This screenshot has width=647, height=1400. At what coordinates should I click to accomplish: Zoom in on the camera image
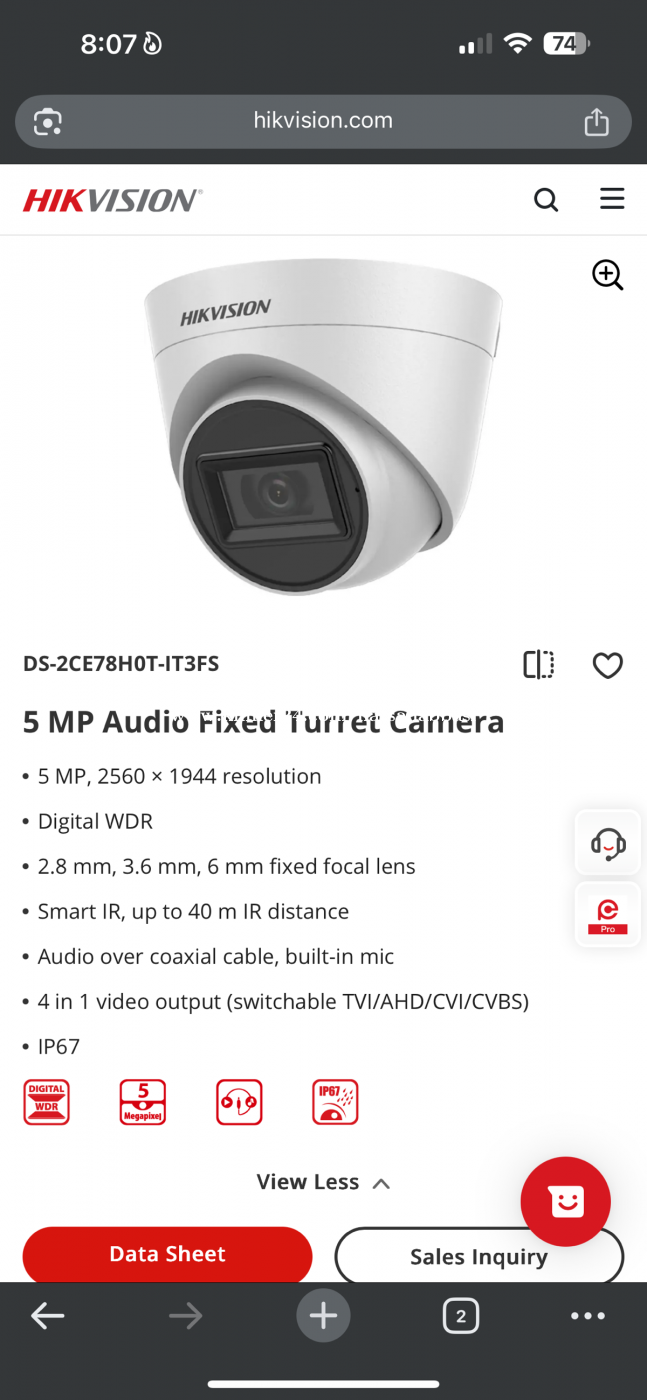pos(607,275)
